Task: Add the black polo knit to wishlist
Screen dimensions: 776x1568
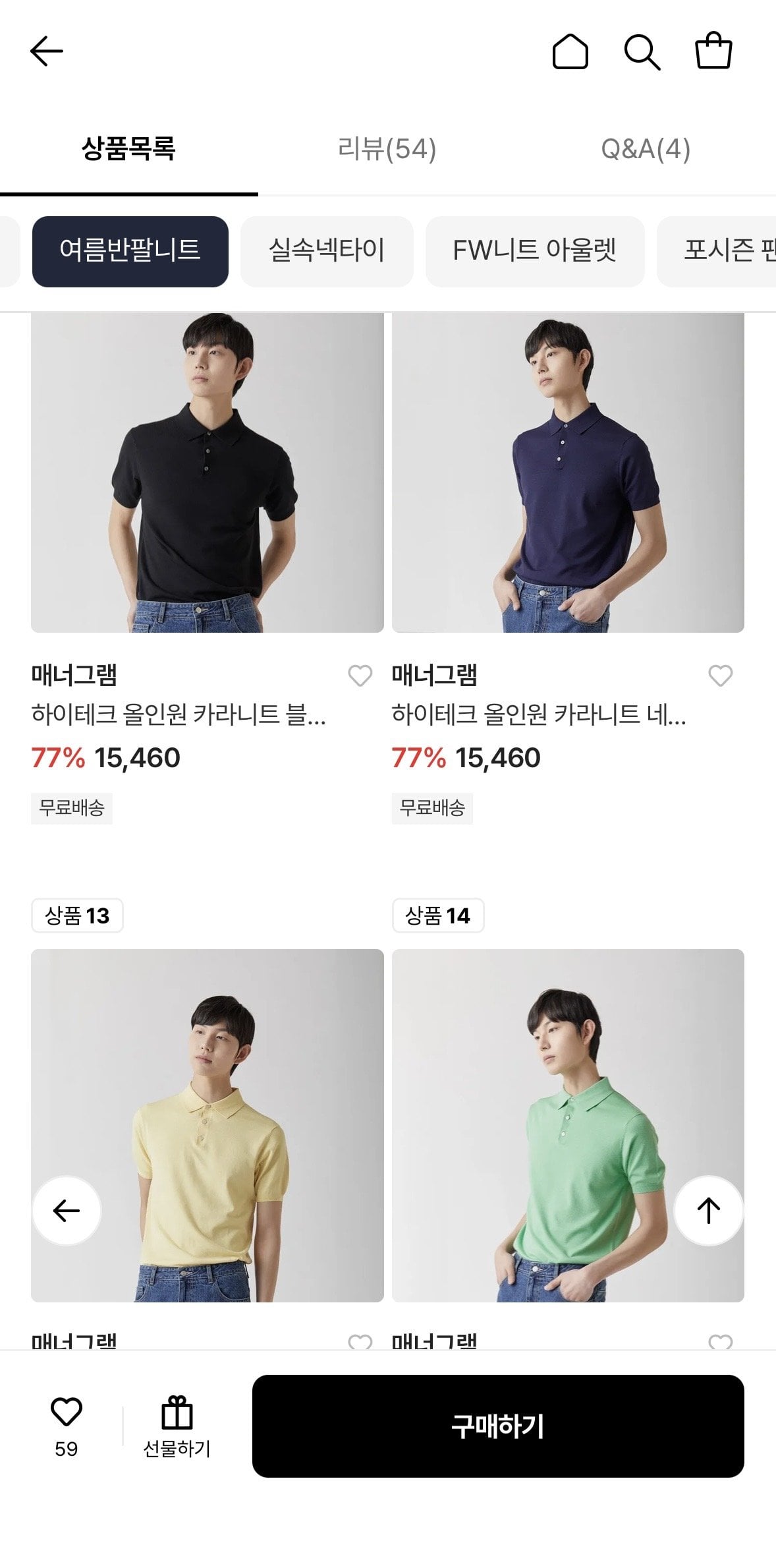Action: pos(358,676)
